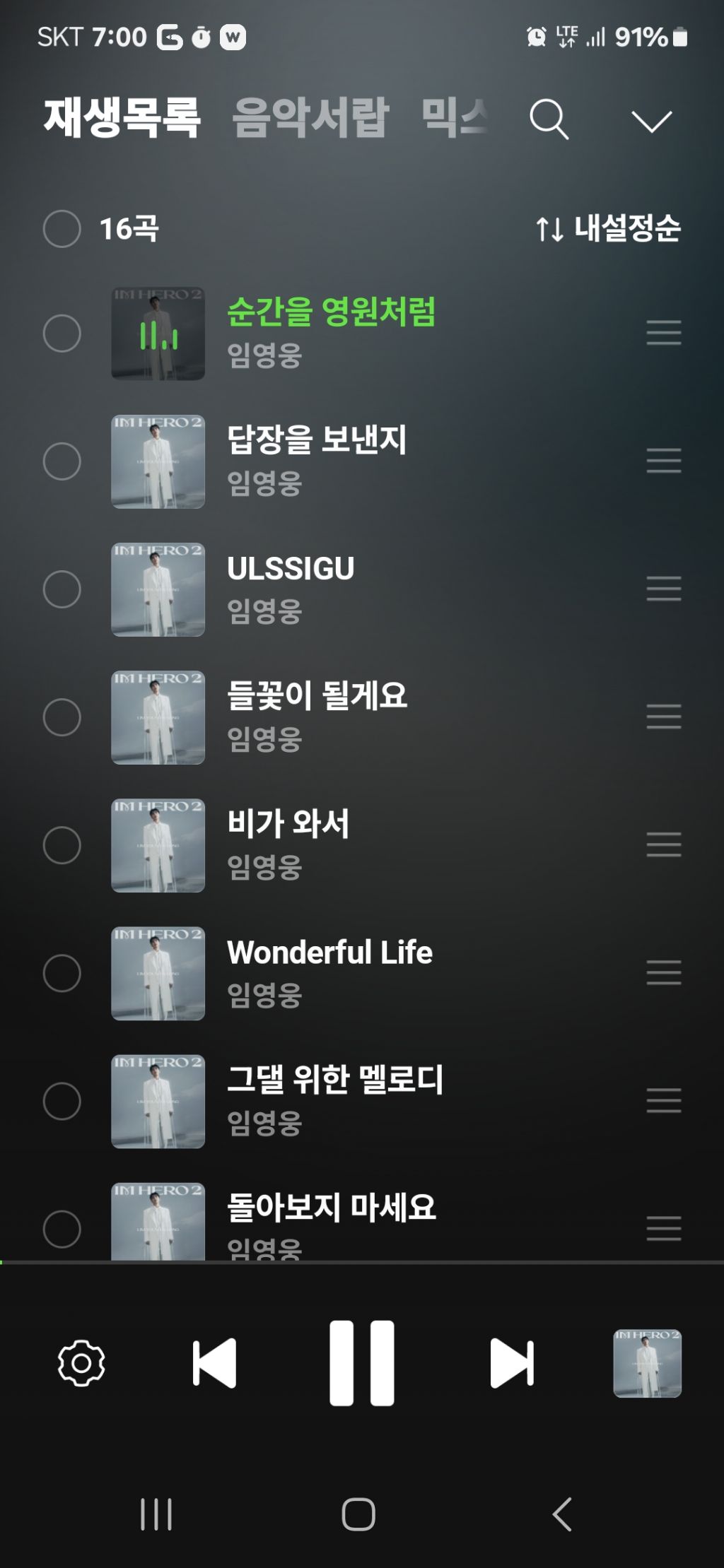Image resolution: width=724 pixels, height=1568 pixels.
Task: Switch to the 믹스 tab
Action: tap(455, 117)
